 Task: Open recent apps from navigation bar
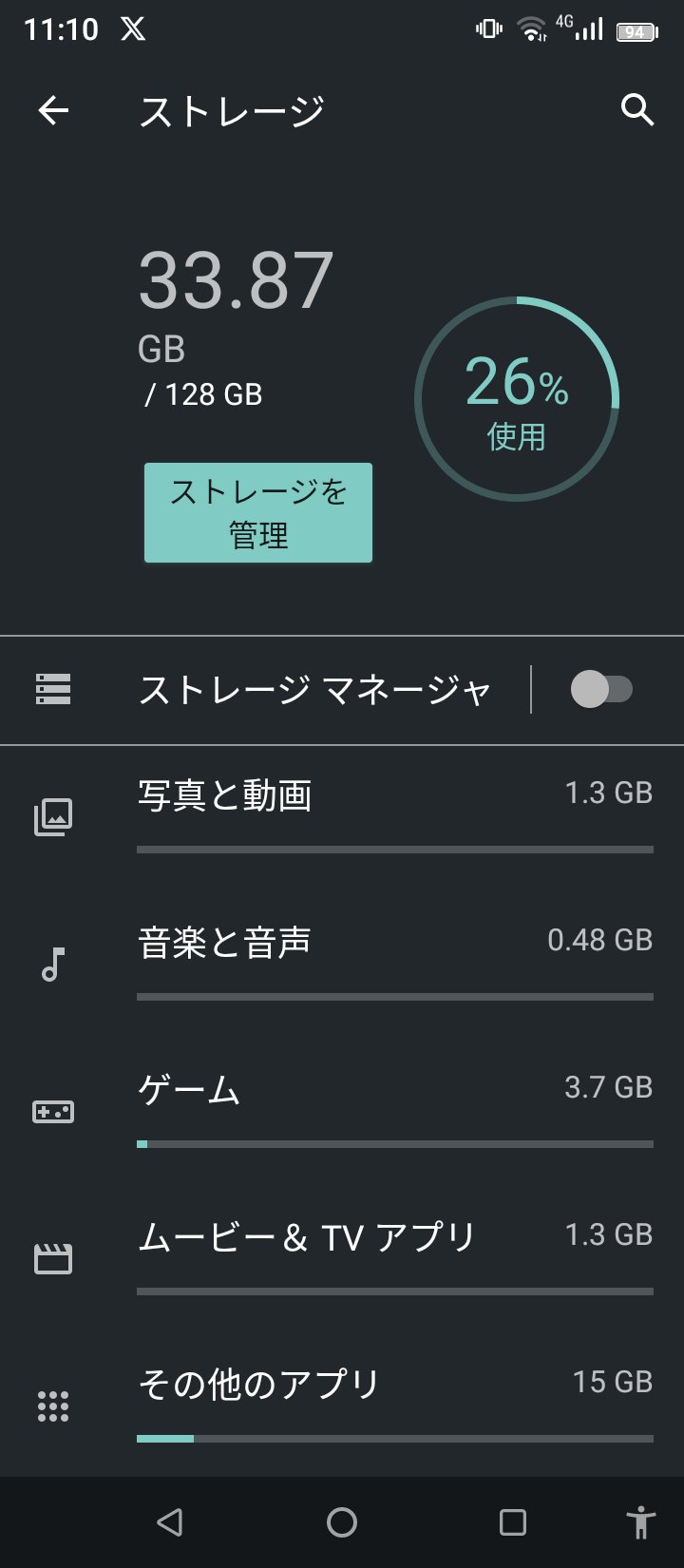tap(513, 1522)
